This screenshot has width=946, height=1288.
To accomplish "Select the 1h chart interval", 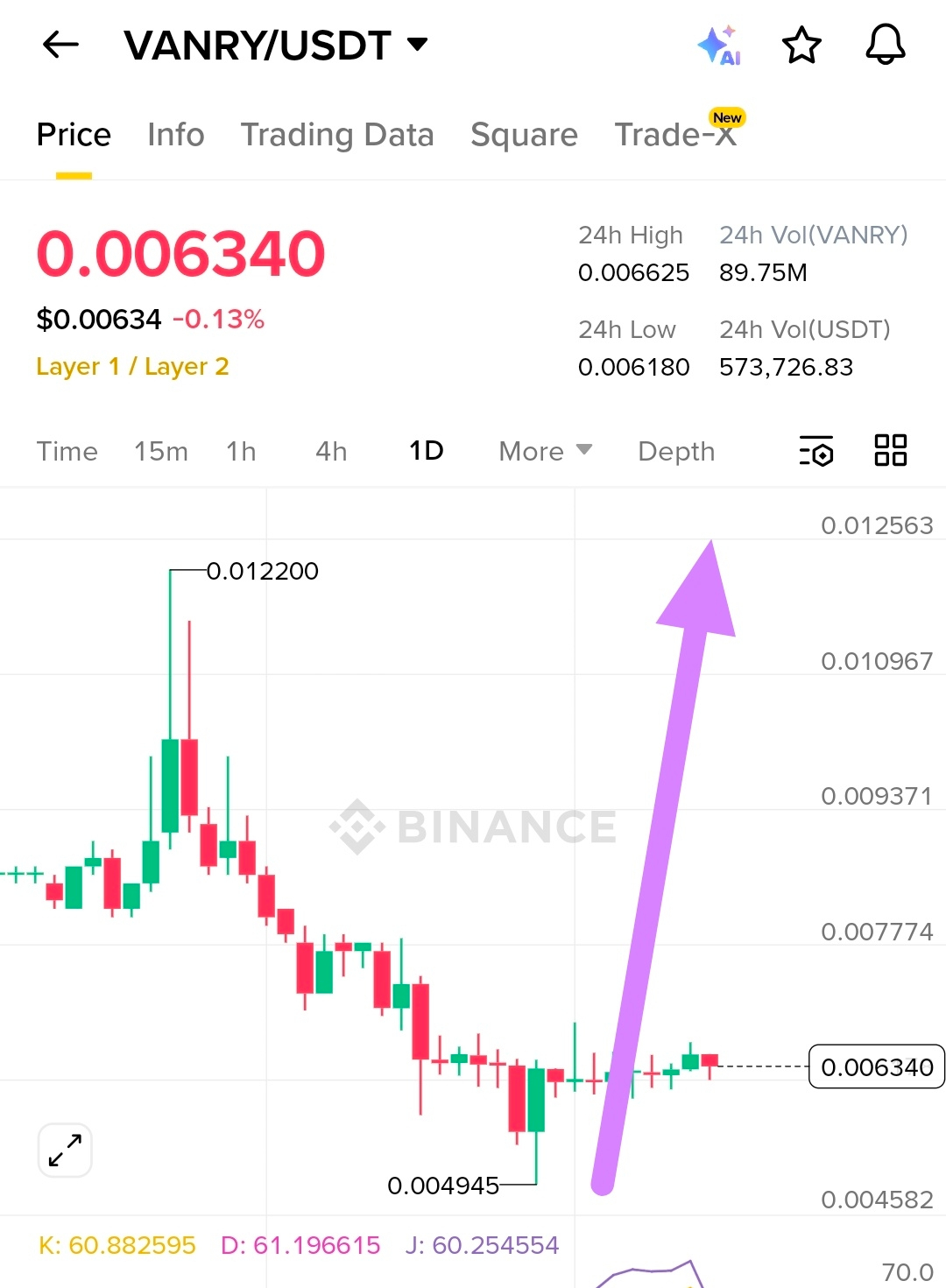I will coord(241,451).
